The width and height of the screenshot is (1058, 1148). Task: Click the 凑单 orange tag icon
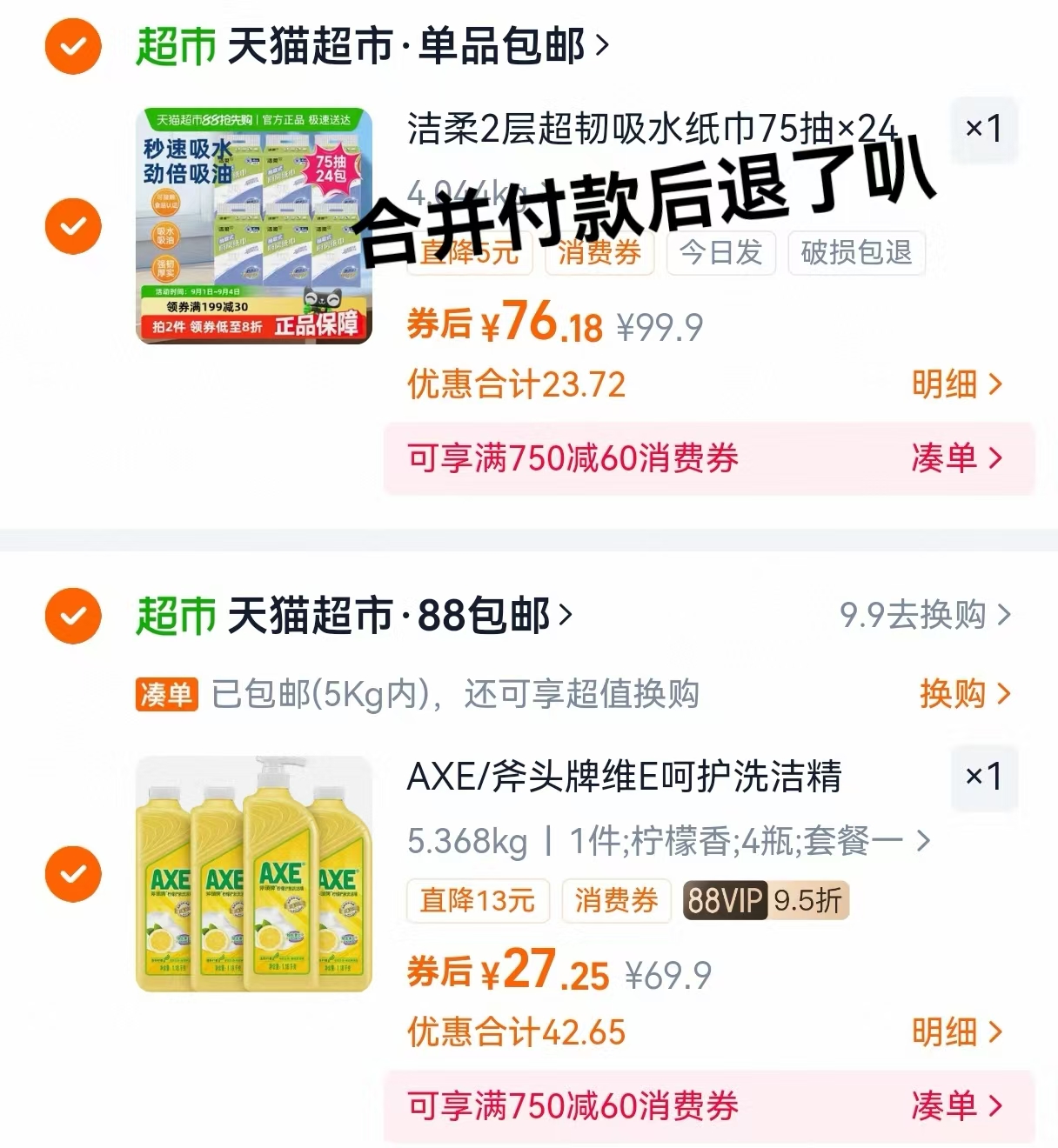click(168, 695)
